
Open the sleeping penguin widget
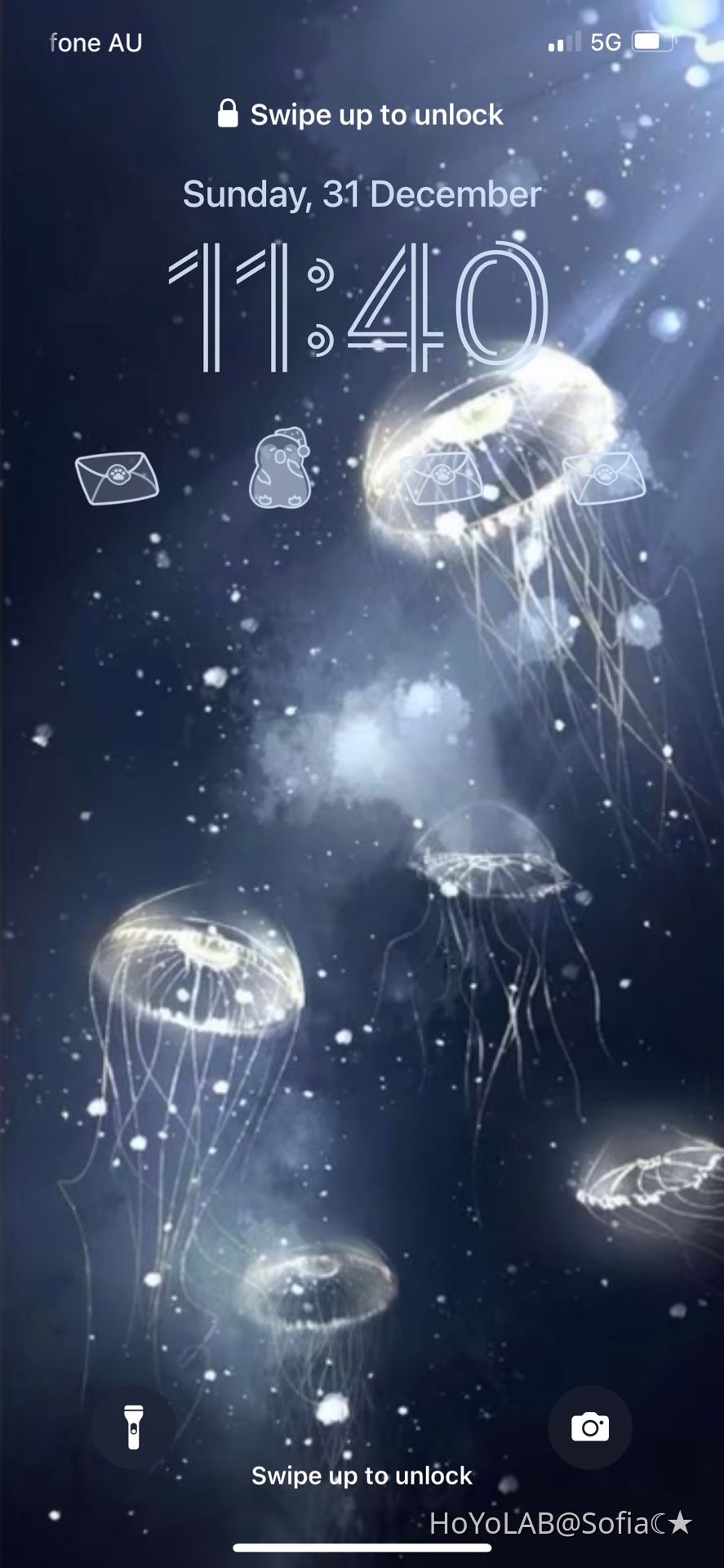(x=281, y=471)
